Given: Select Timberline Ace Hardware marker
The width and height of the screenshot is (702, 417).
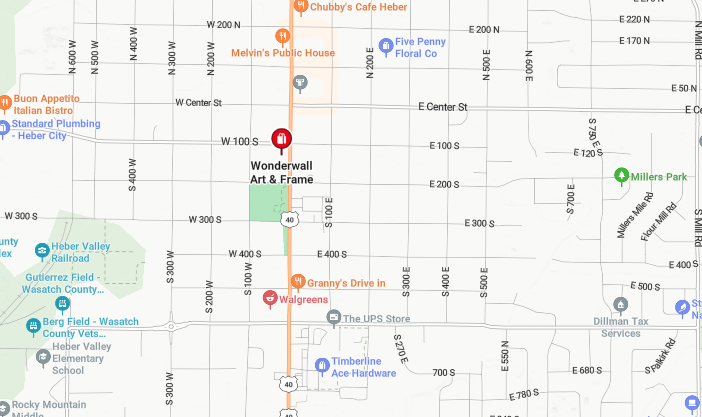Looking at the screenshot, I should (321, 366).
